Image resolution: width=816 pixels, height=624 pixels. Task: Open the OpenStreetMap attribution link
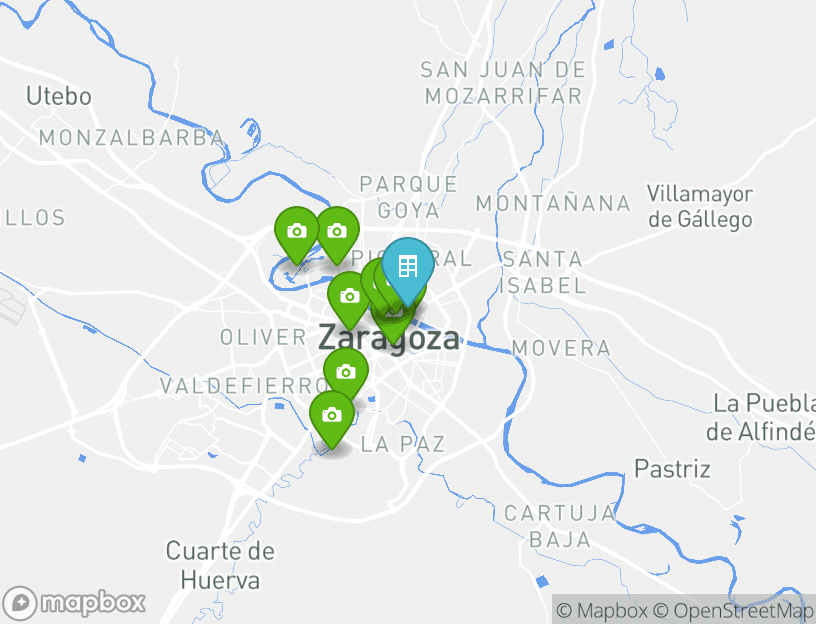[x=733, y=610]
